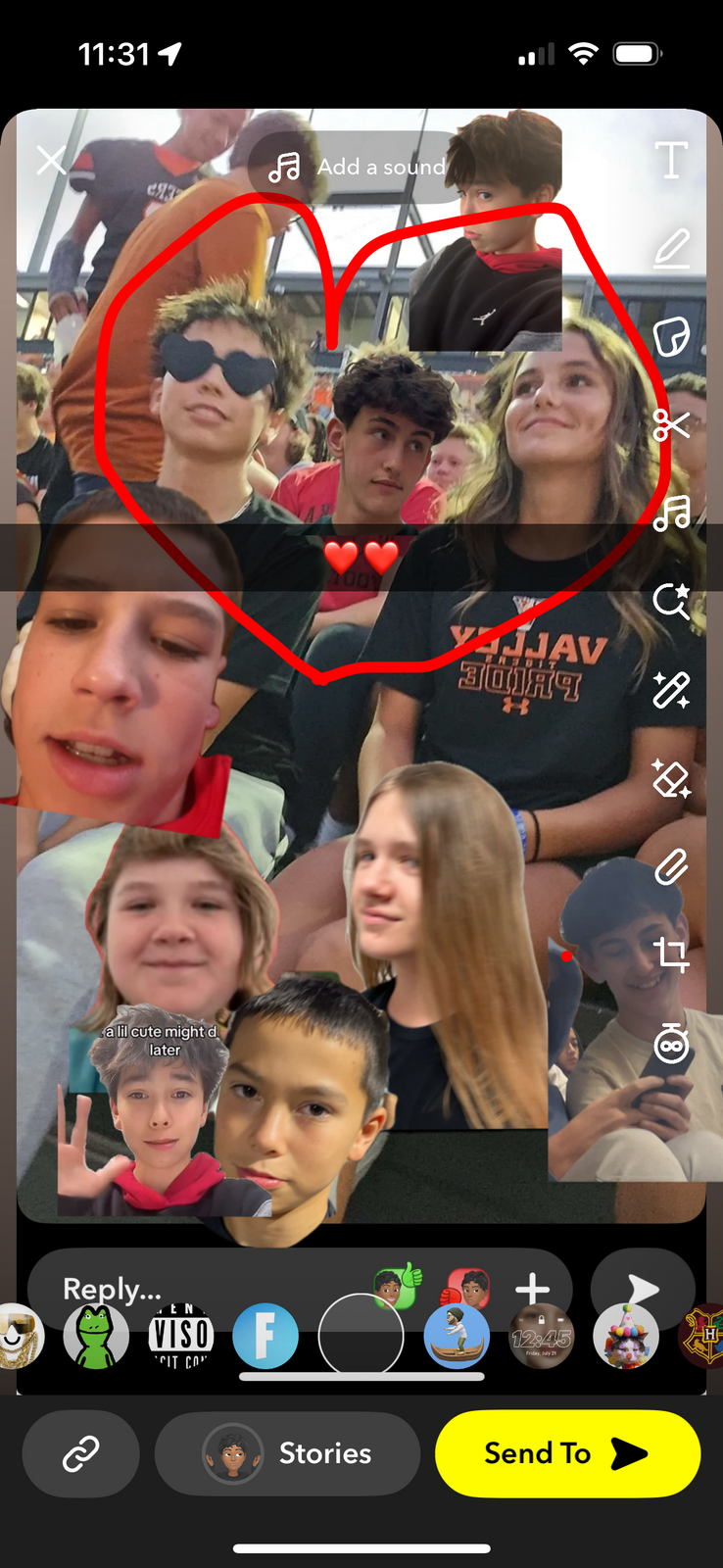Select the pencil draw tool

pos(671,248)
